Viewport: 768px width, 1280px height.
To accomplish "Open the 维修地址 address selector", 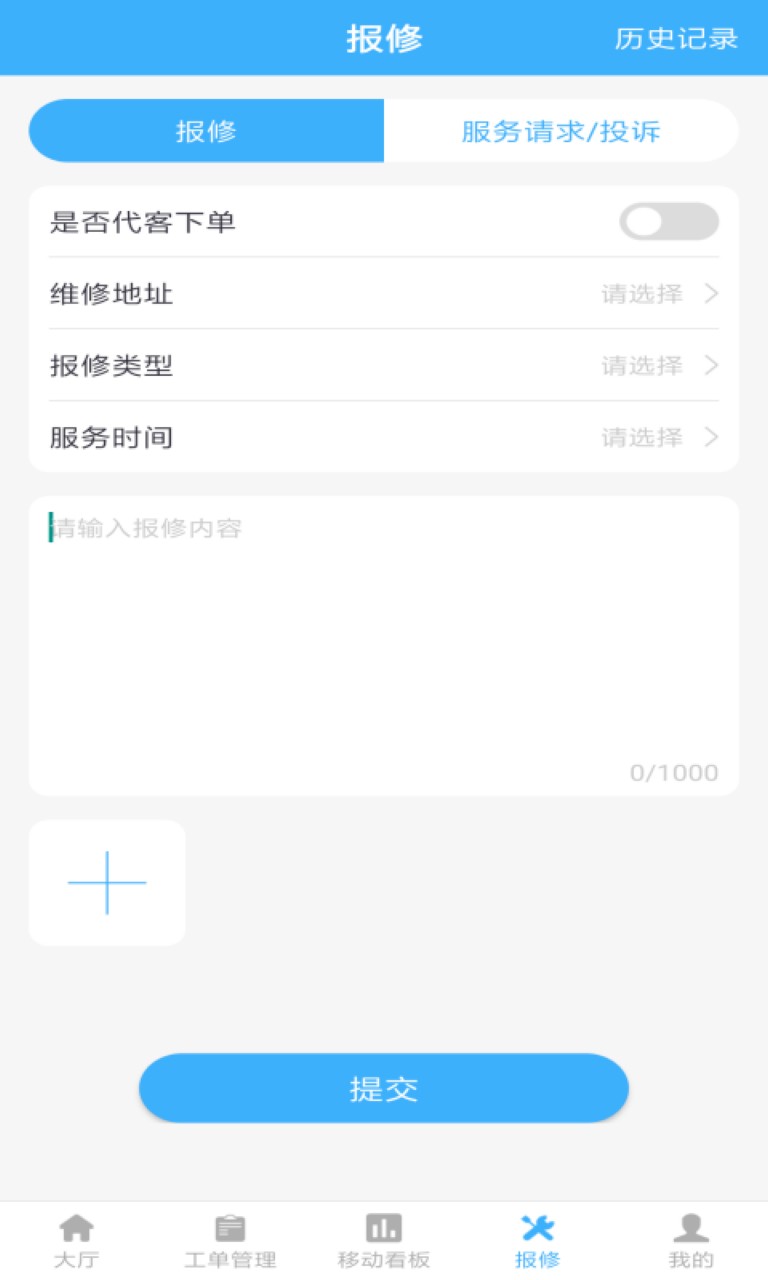I will click(x=384, y=294).
